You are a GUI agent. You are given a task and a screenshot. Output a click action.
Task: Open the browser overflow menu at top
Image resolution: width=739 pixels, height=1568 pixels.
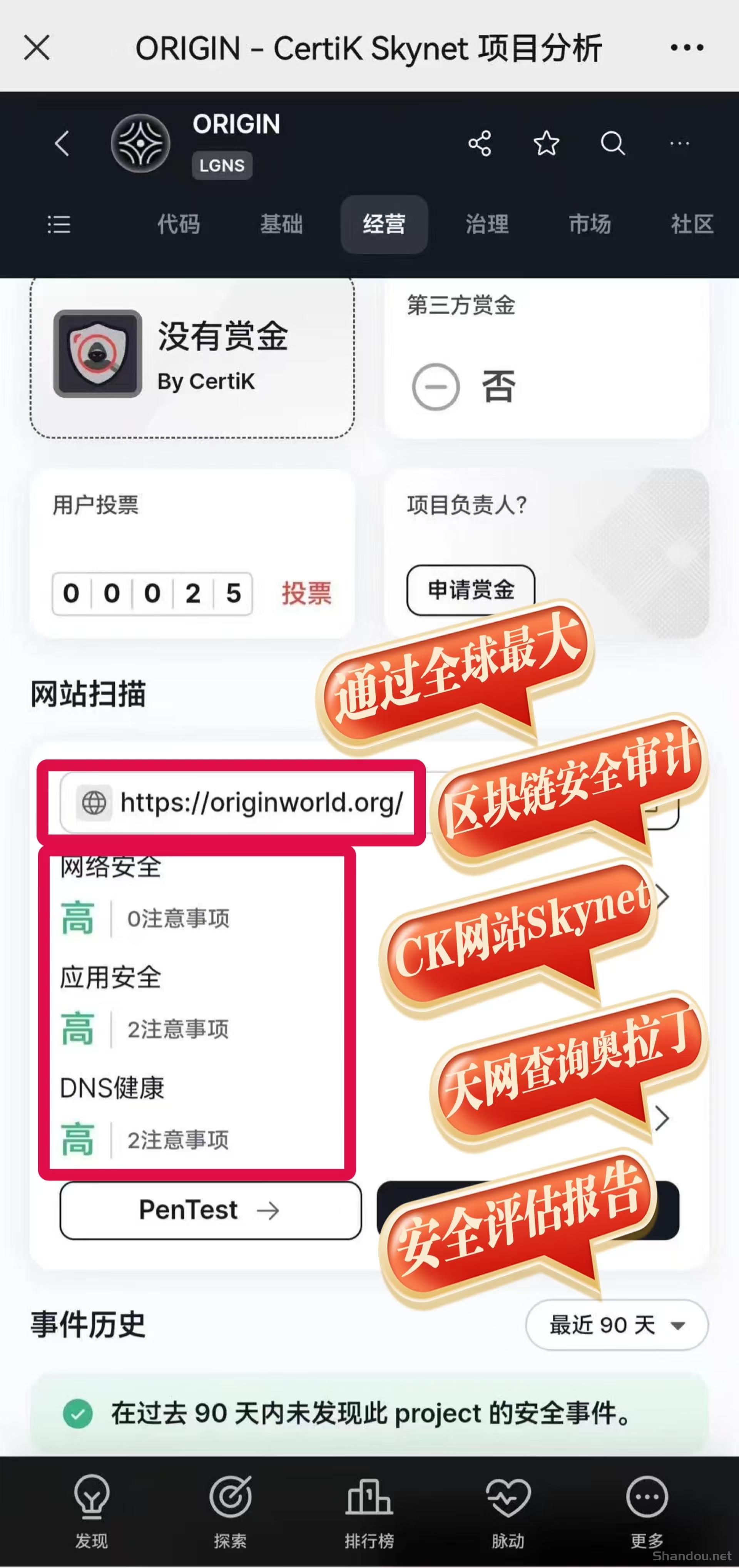point(687,47)
